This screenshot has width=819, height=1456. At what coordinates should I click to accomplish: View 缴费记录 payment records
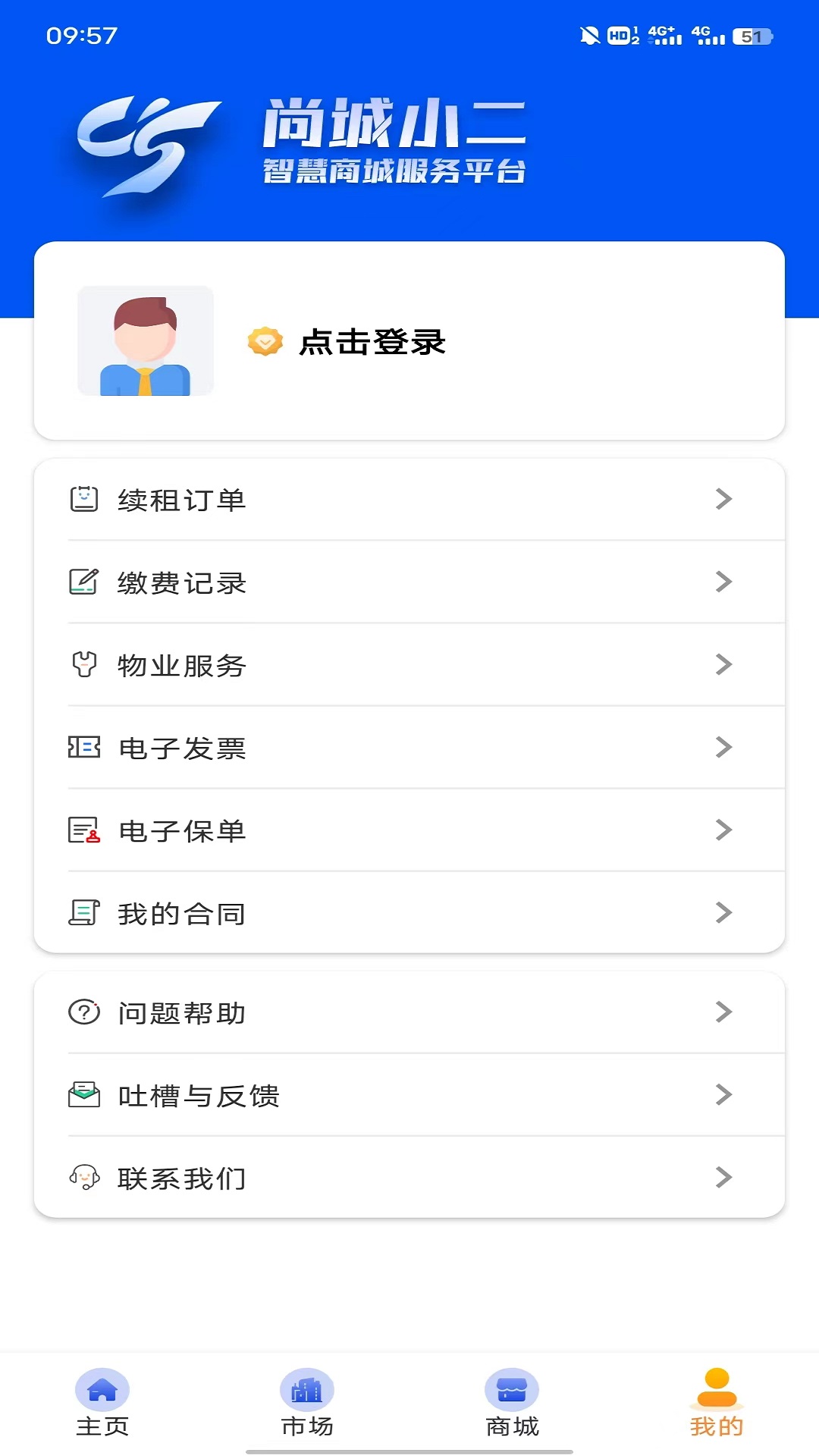409,582
